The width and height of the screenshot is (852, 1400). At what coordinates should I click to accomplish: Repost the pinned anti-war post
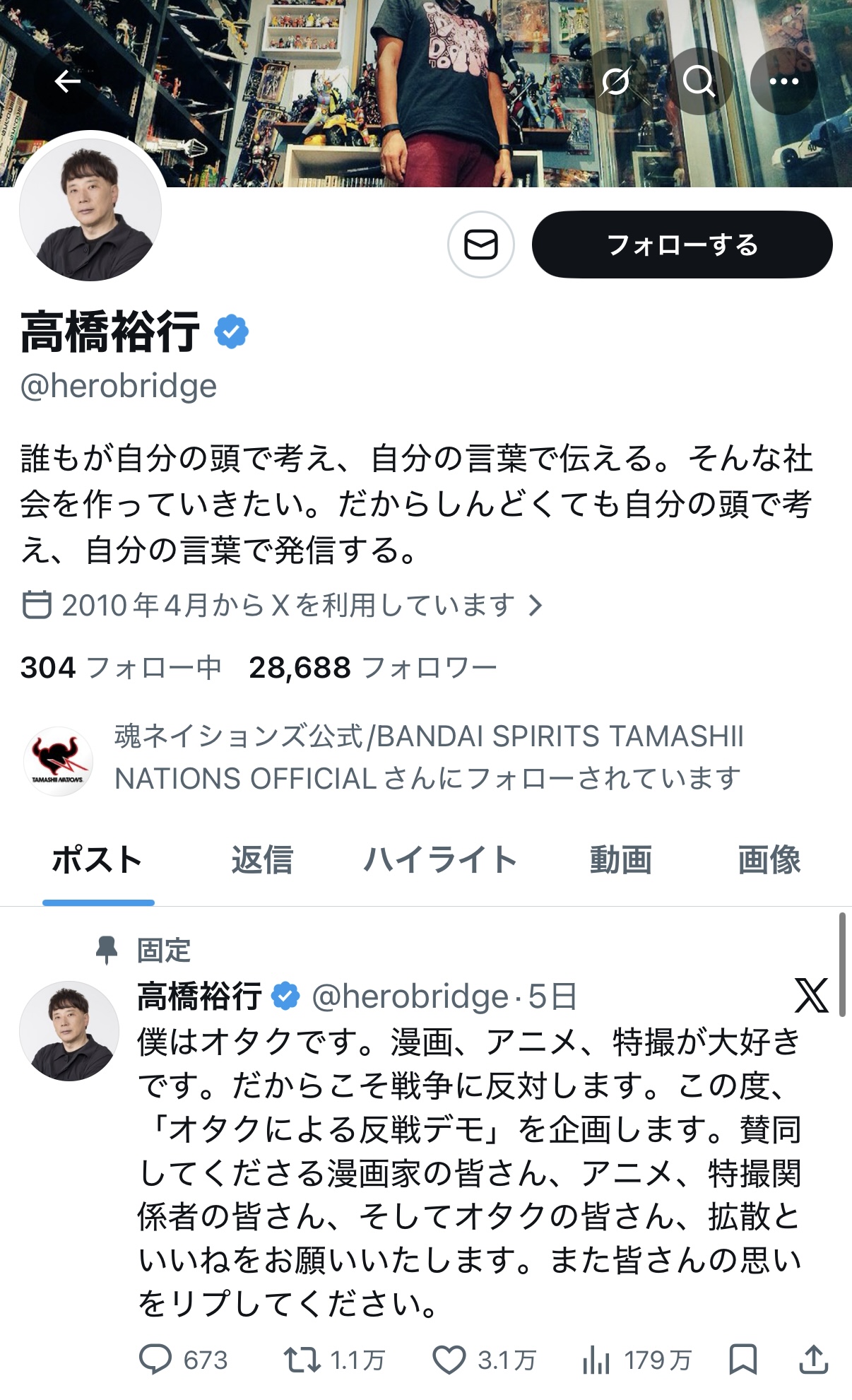302,1359
